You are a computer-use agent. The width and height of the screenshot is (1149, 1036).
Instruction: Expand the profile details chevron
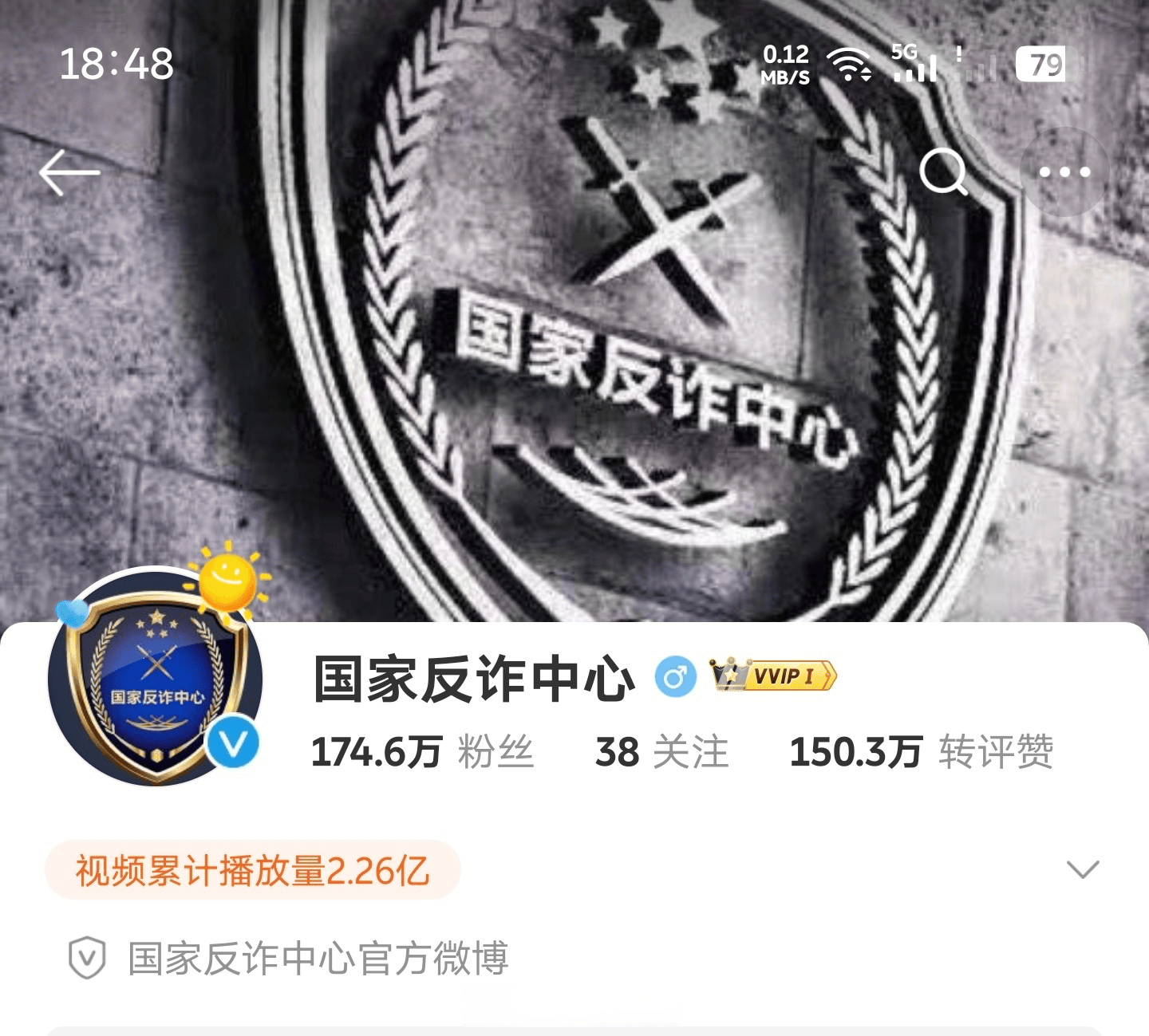pyautogui.click(x=1083, y=869)
